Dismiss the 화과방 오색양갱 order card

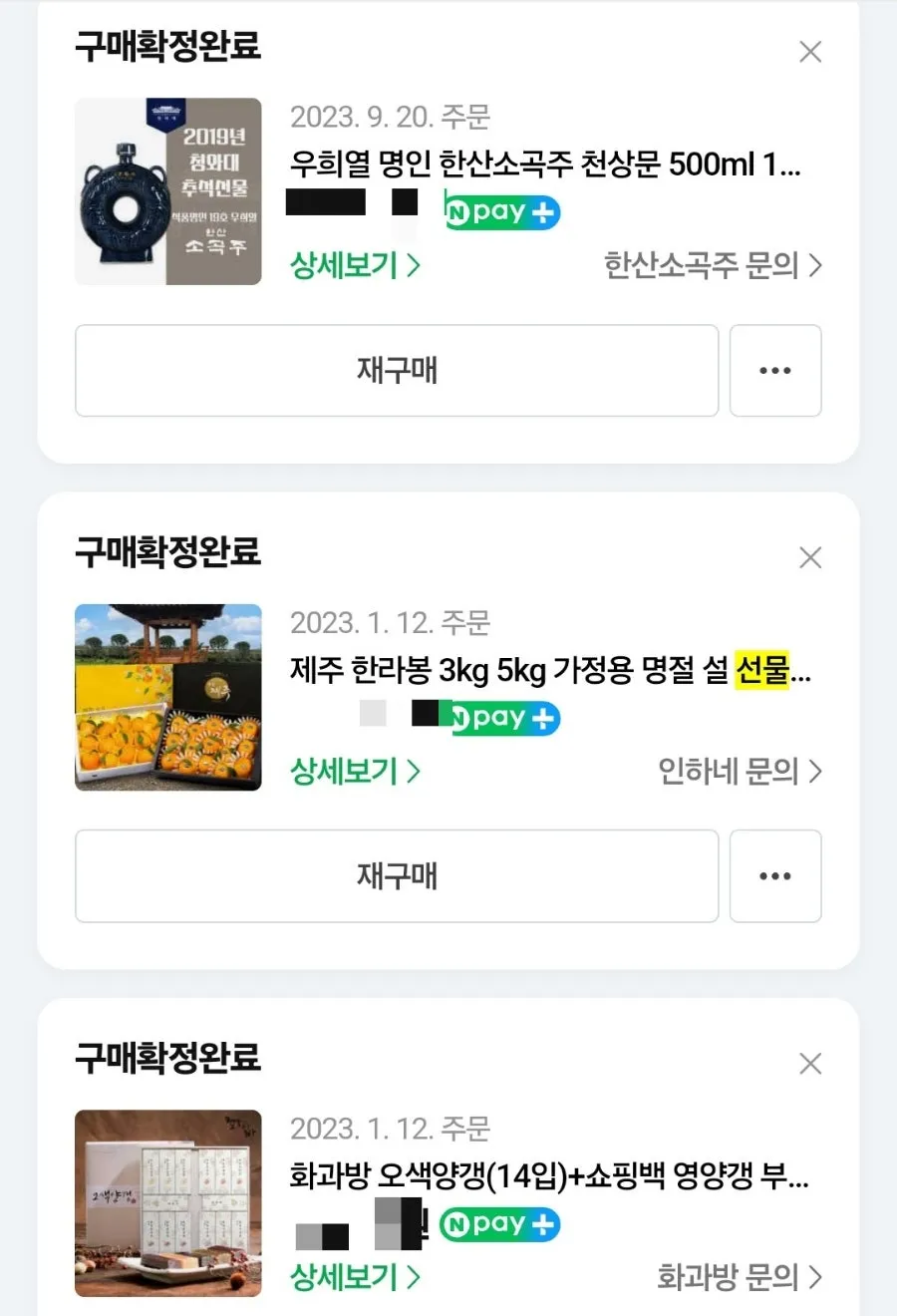coord(810,1063)
